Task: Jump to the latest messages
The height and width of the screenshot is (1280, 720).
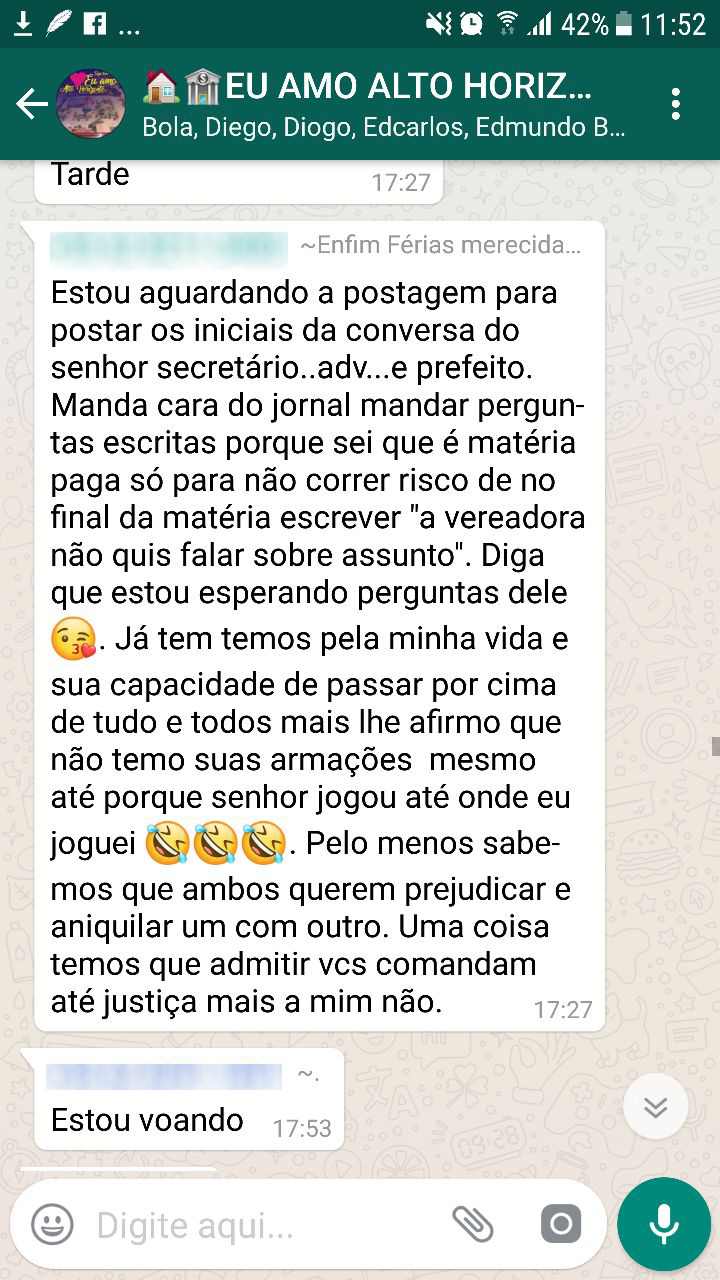Action: pos(655,1107)
